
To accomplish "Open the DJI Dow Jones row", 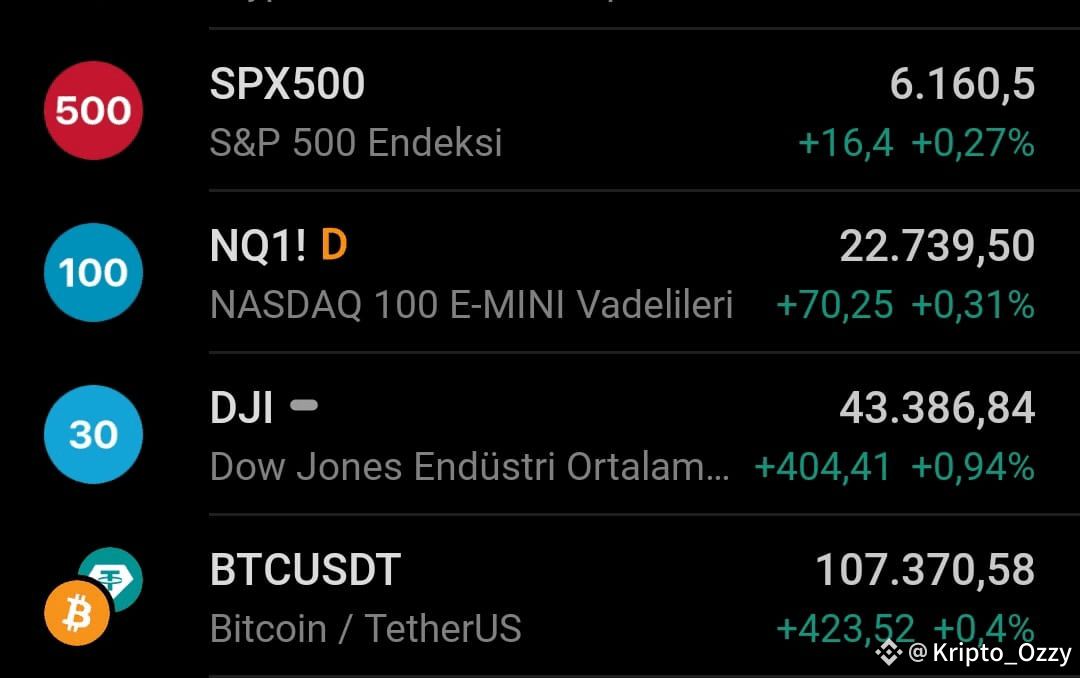I will click(x=540, y=434).
